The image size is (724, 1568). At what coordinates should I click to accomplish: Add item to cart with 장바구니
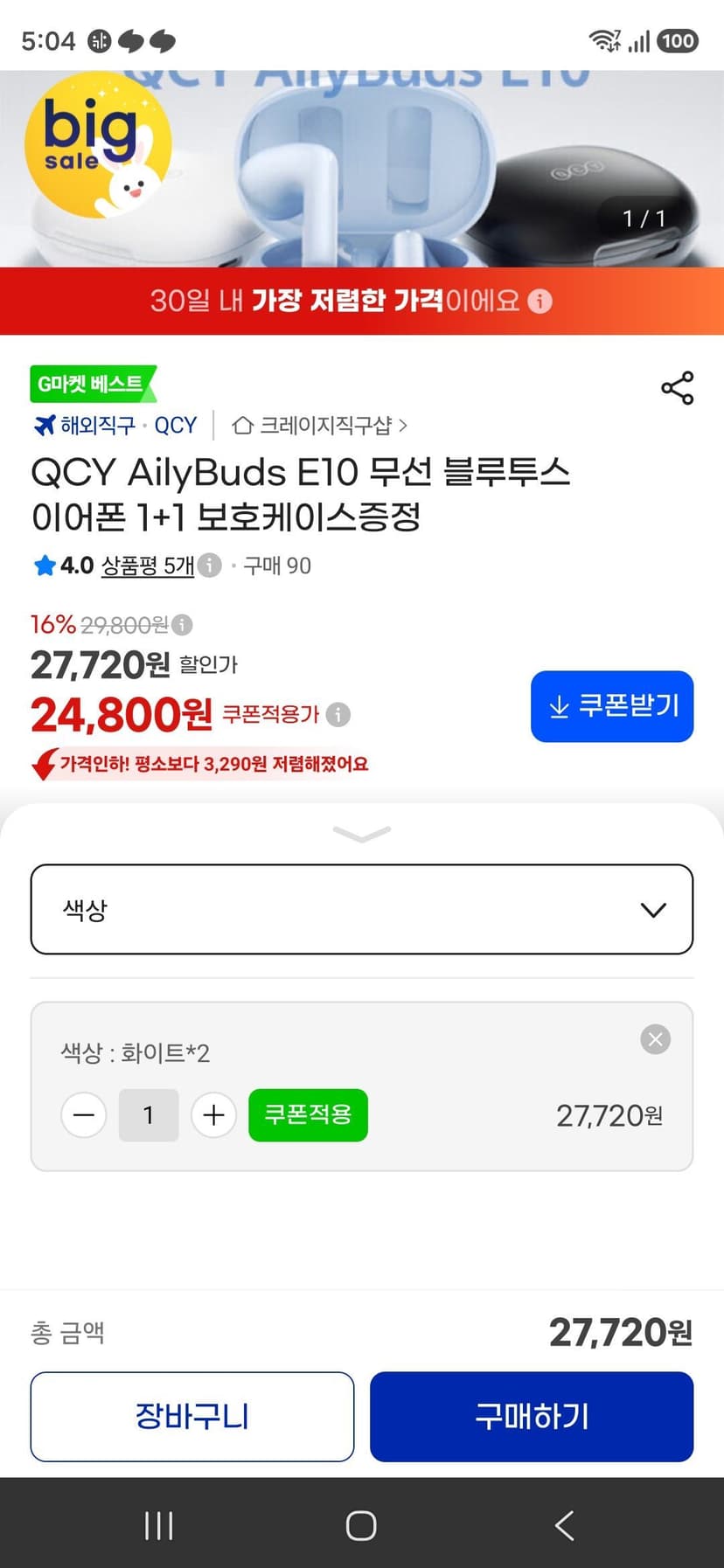(192, 1417)
